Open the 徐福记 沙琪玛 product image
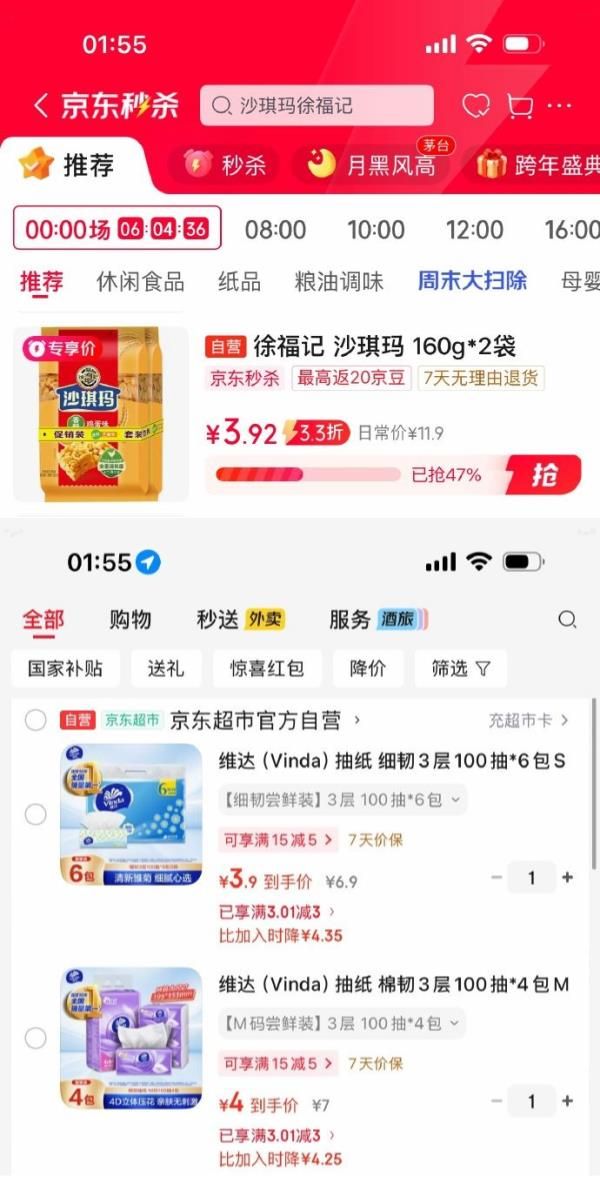The image size is (600, 1177). 100,414
